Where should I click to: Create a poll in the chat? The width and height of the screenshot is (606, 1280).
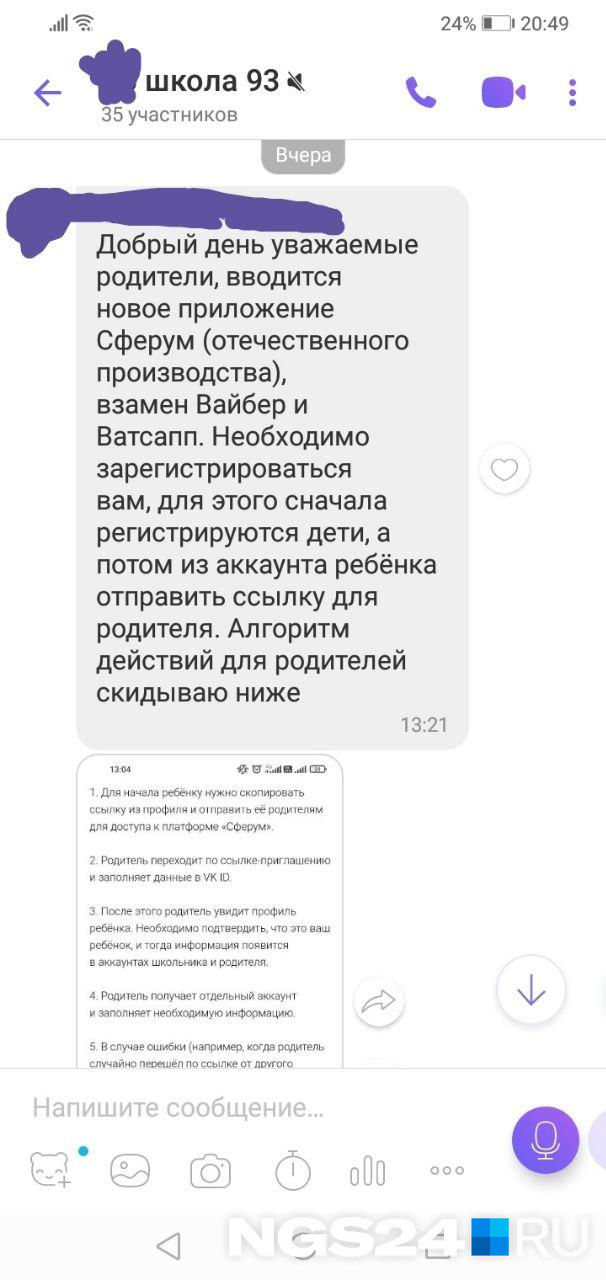click(x=368, y=1170)
